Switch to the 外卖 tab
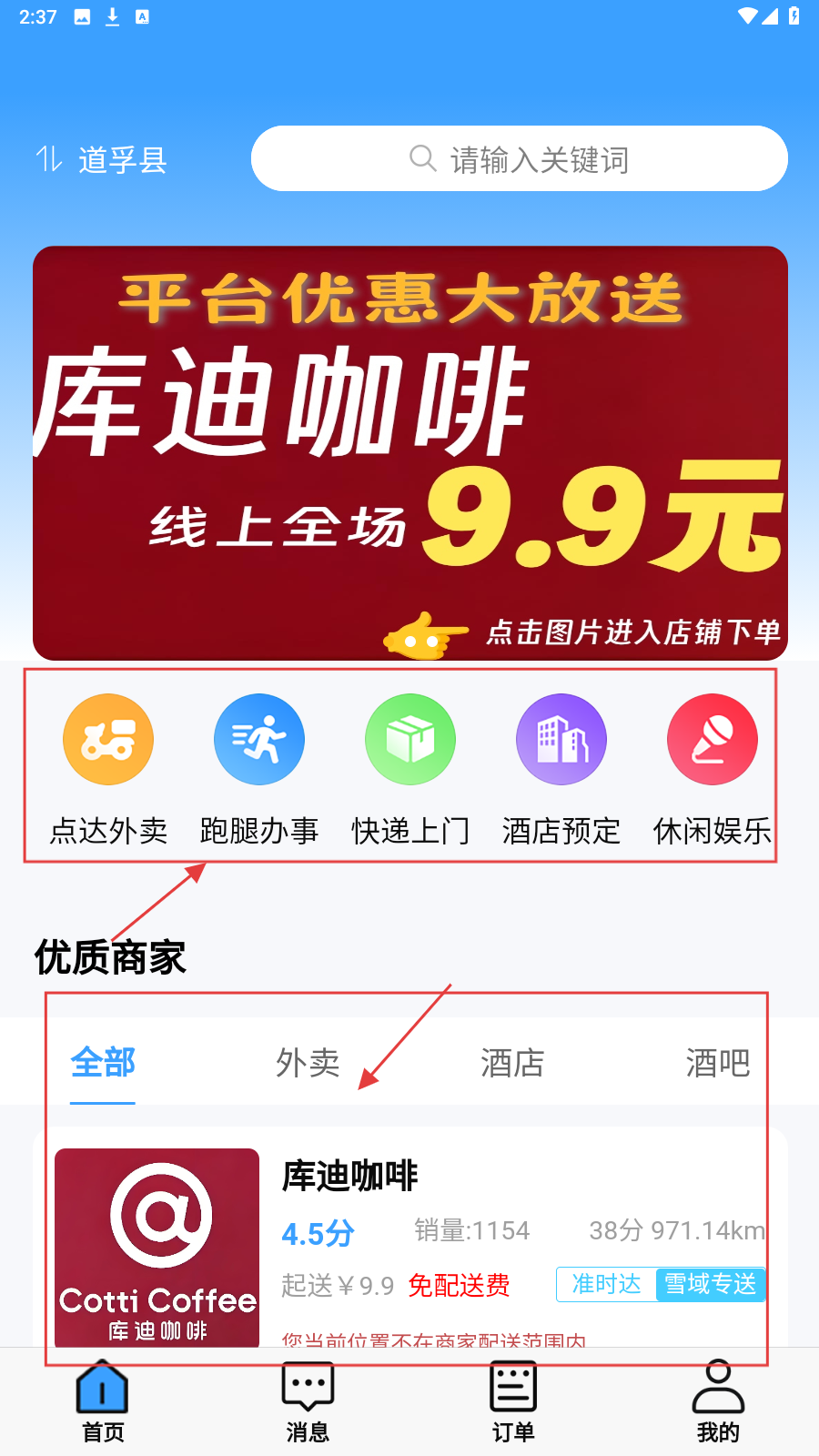This screenshot has height=1456, width=819. [308, 1062]
